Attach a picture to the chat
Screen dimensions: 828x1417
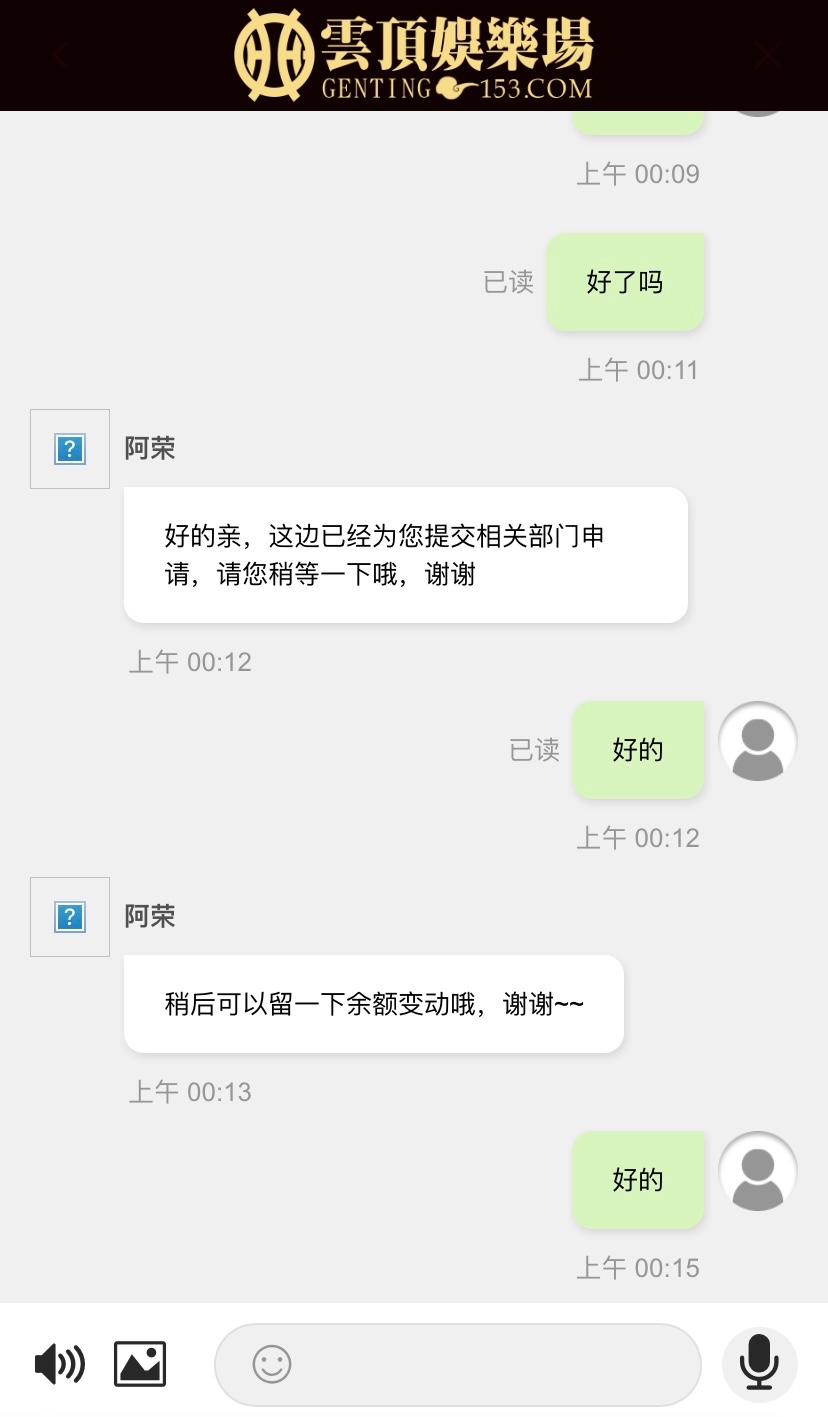(140, 1364)
